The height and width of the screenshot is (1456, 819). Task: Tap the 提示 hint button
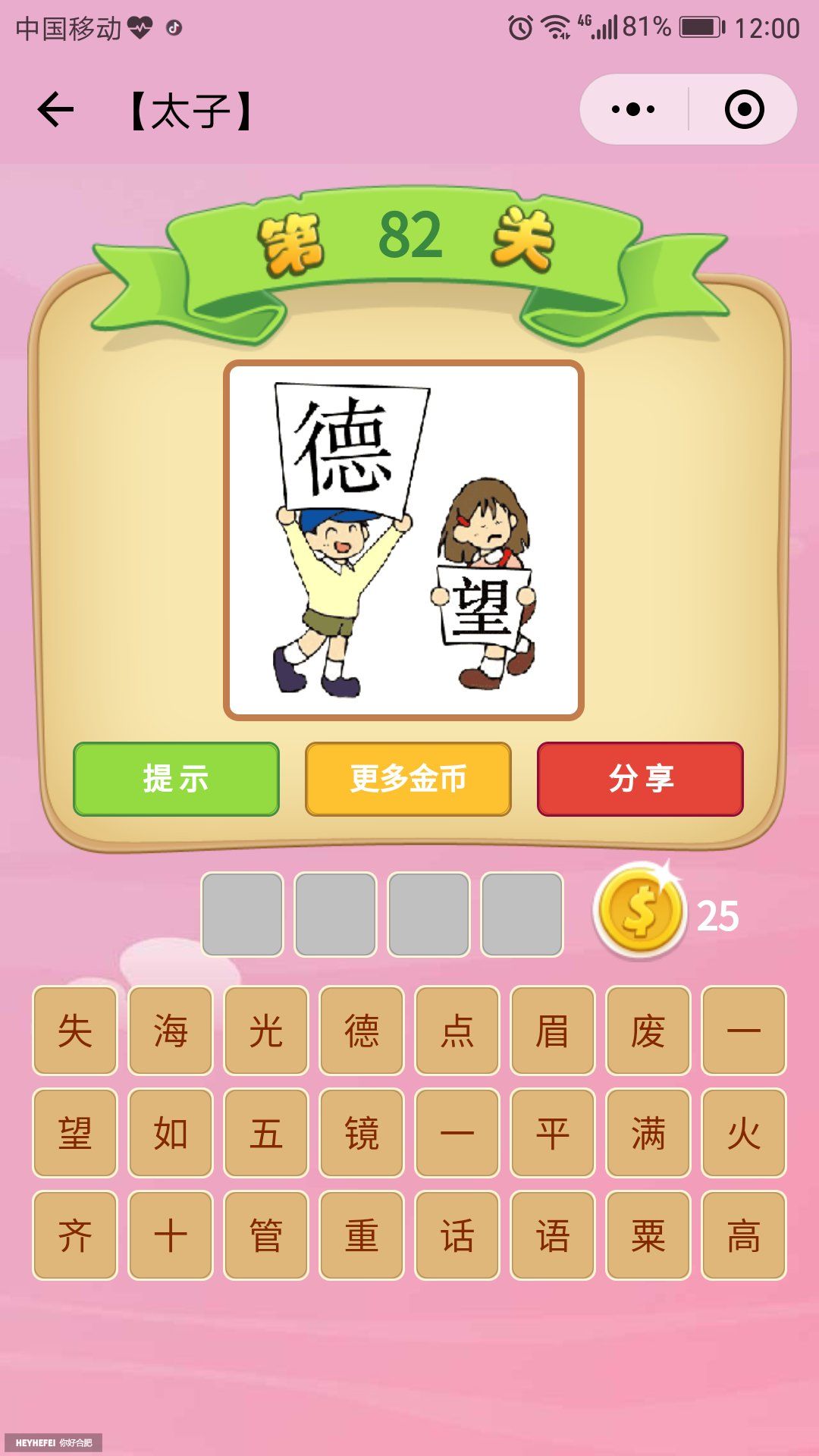(176, 779)
